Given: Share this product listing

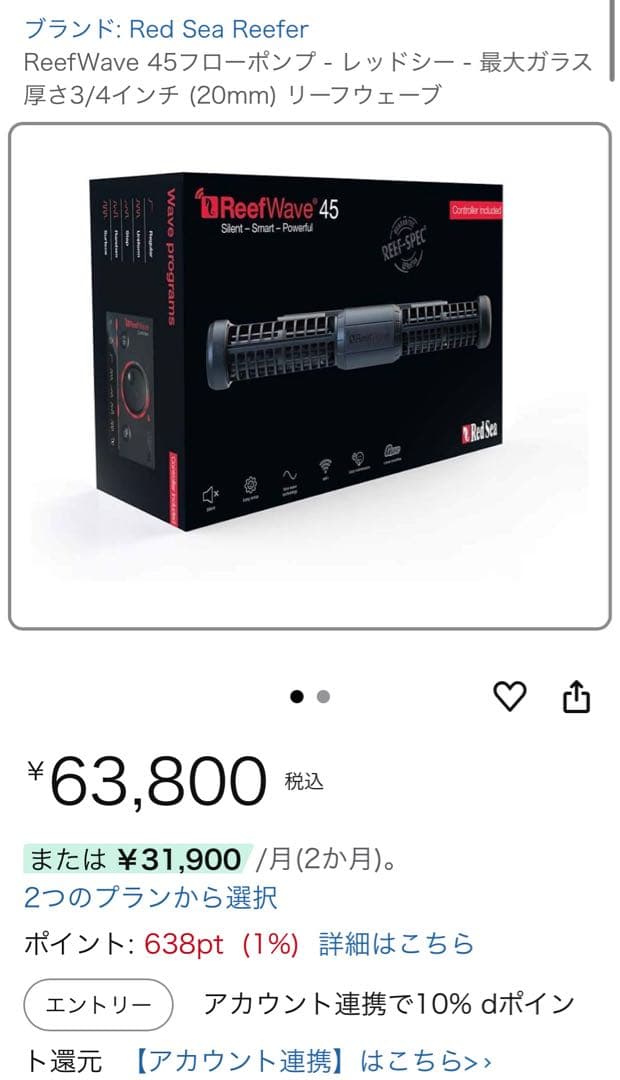Looking at the screenshot, I should [x=577, y=697].
